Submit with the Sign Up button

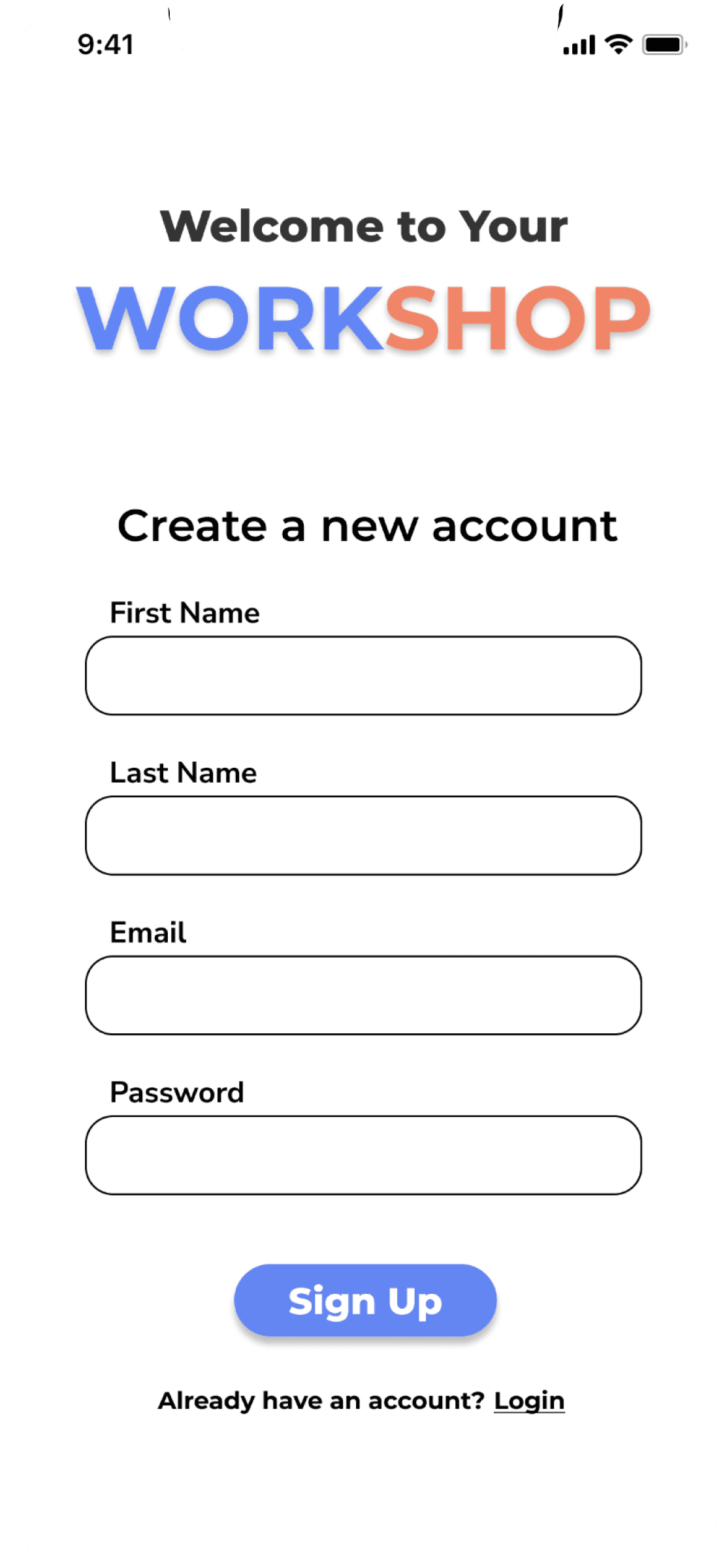click(x=365, y=1300)
